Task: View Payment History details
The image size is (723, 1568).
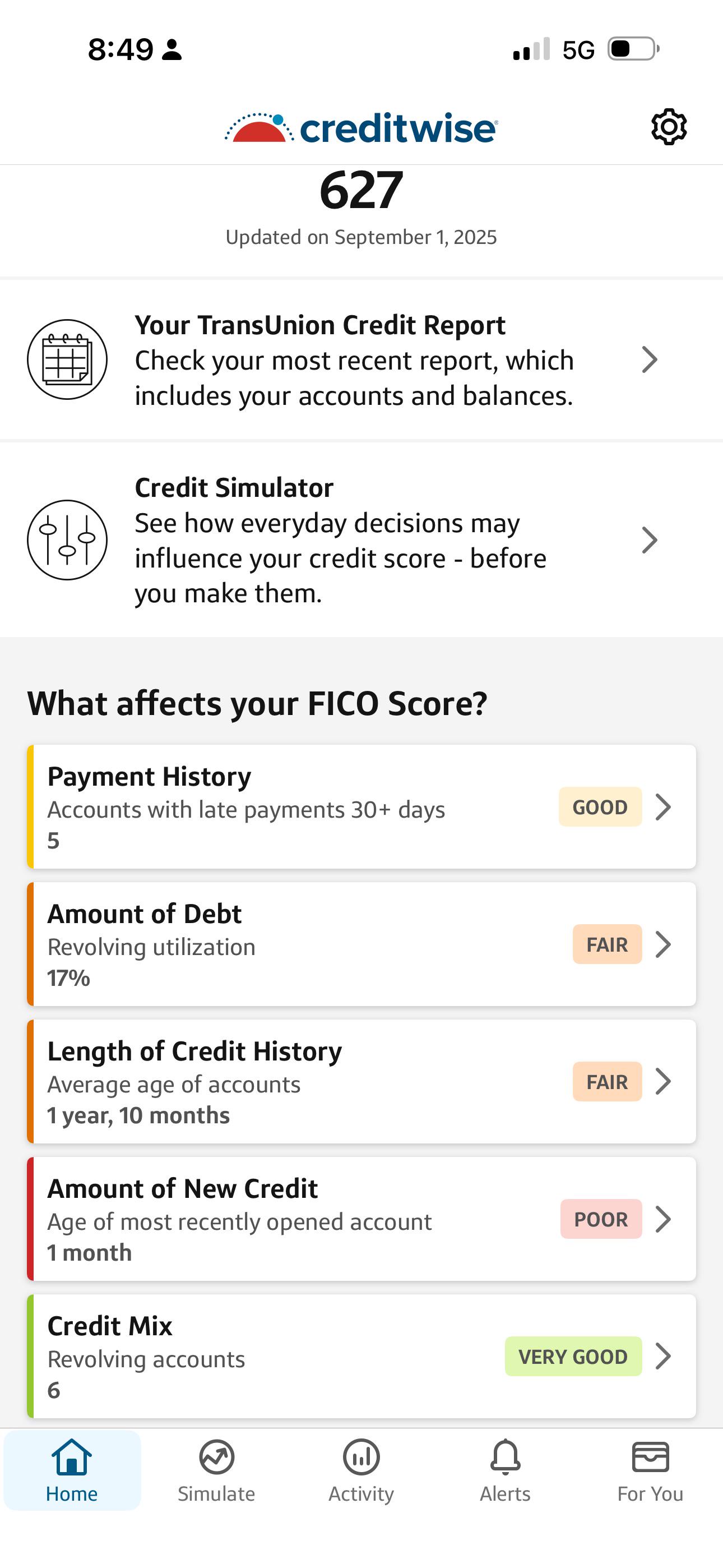Action: click(361, 806)
